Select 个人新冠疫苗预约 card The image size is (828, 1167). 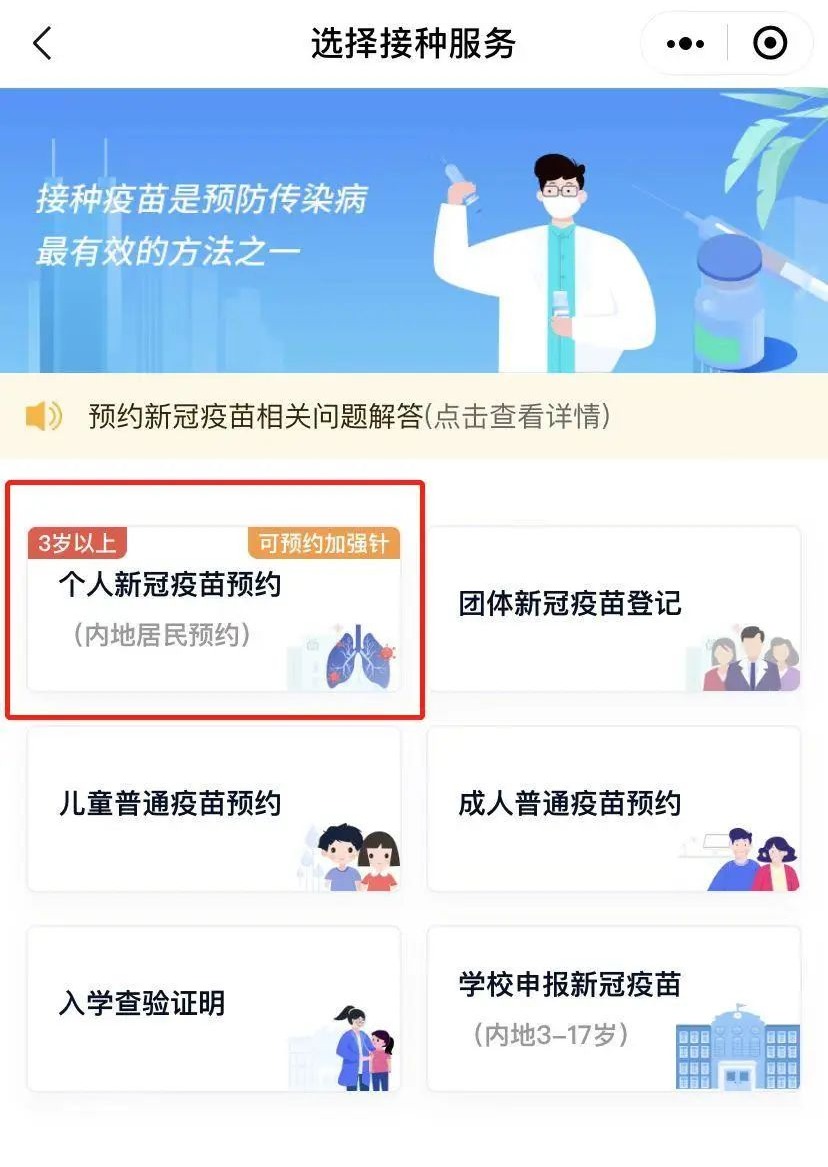point(214,609)
